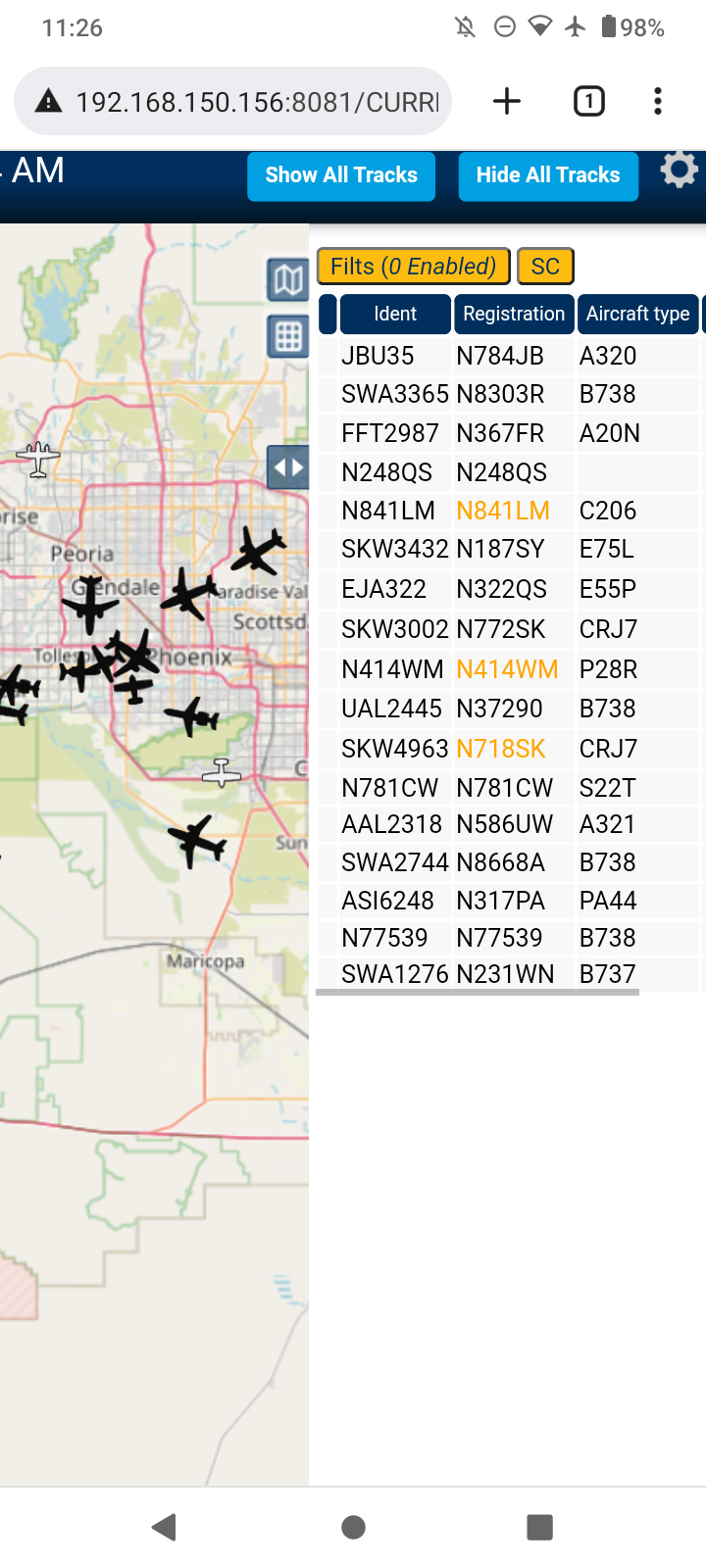The image size is (706, 1568).
Task: Tap the map panel resize arrows
Action: (288, 466)
